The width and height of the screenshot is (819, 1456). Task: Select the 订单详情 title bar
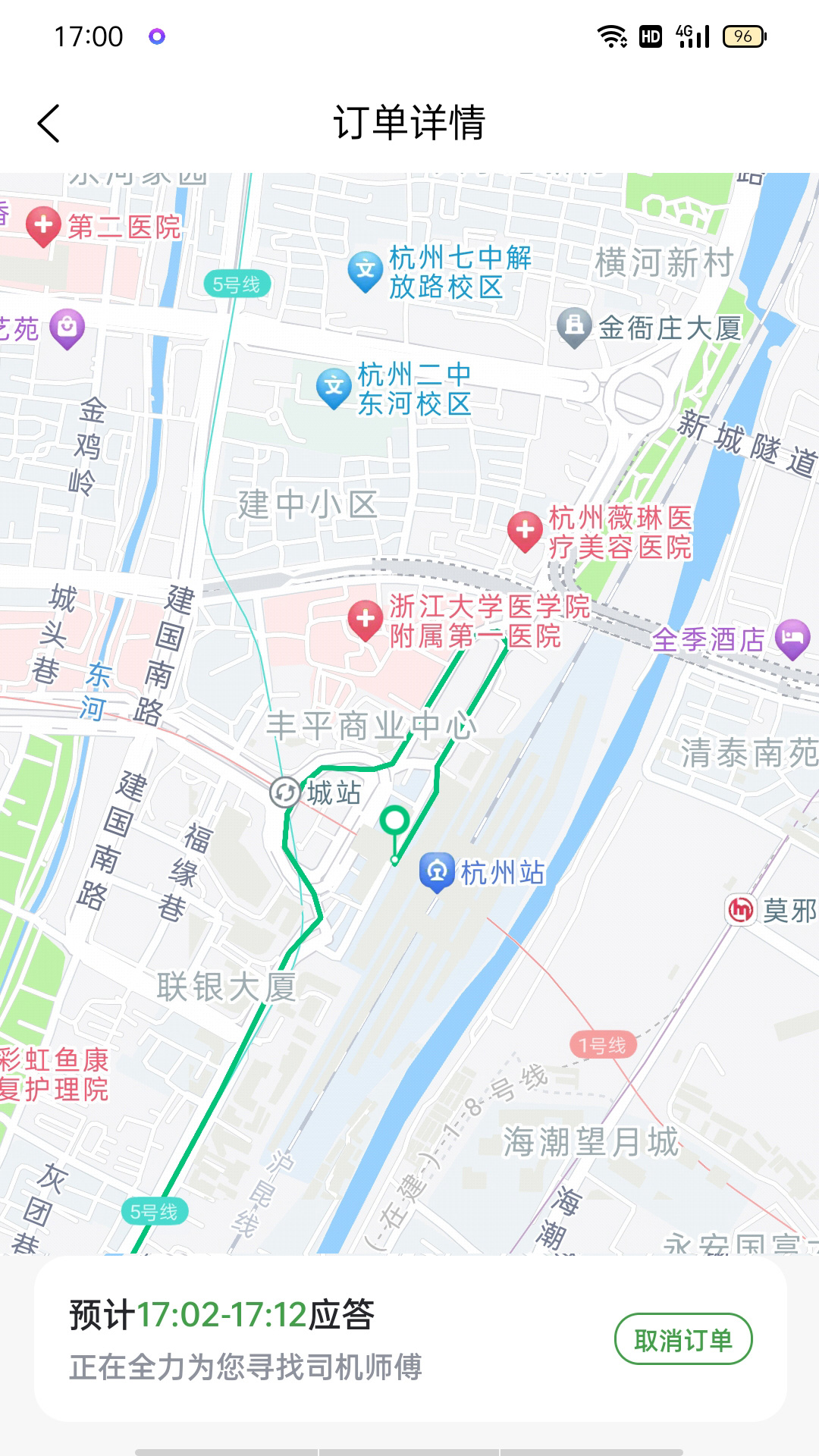pos(409,121)
